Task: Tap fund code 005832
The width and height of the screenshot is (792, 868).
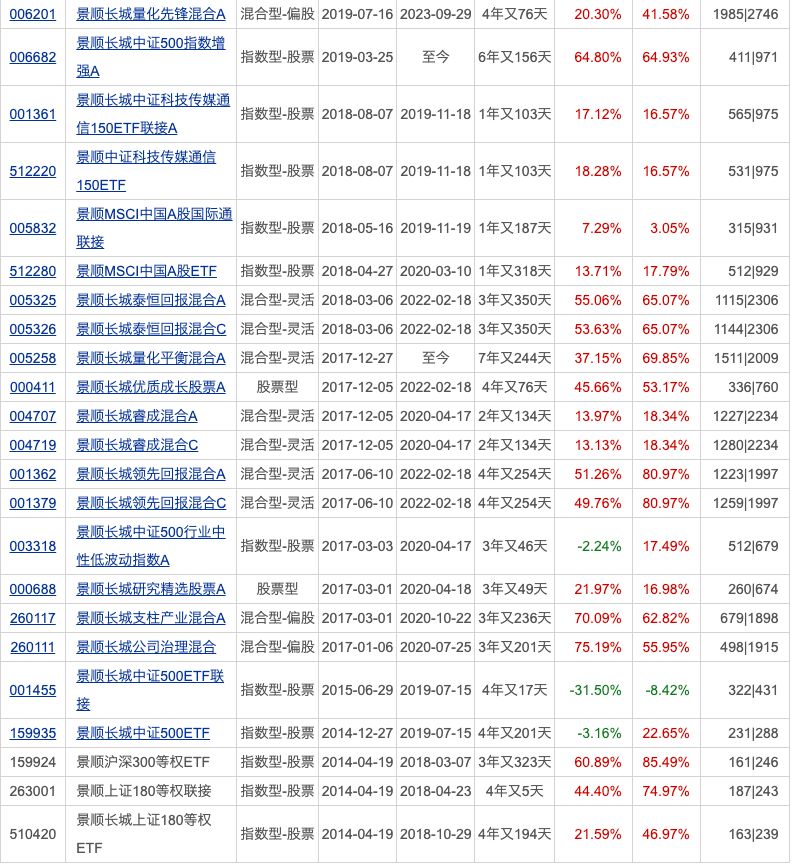Action: pyautogui.click(x=32, y=228)
